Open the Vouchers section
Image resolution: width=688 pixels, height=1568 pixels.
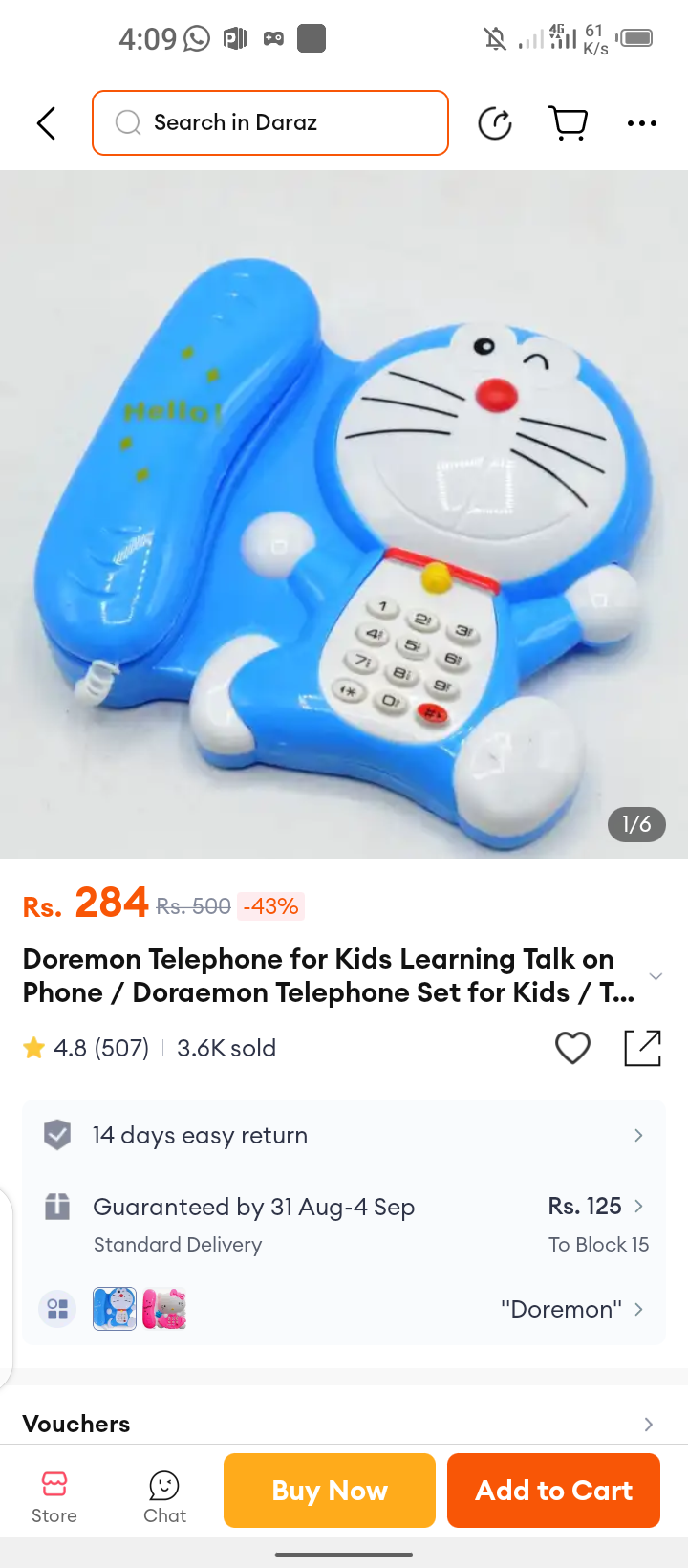[x=344, y=1424]
